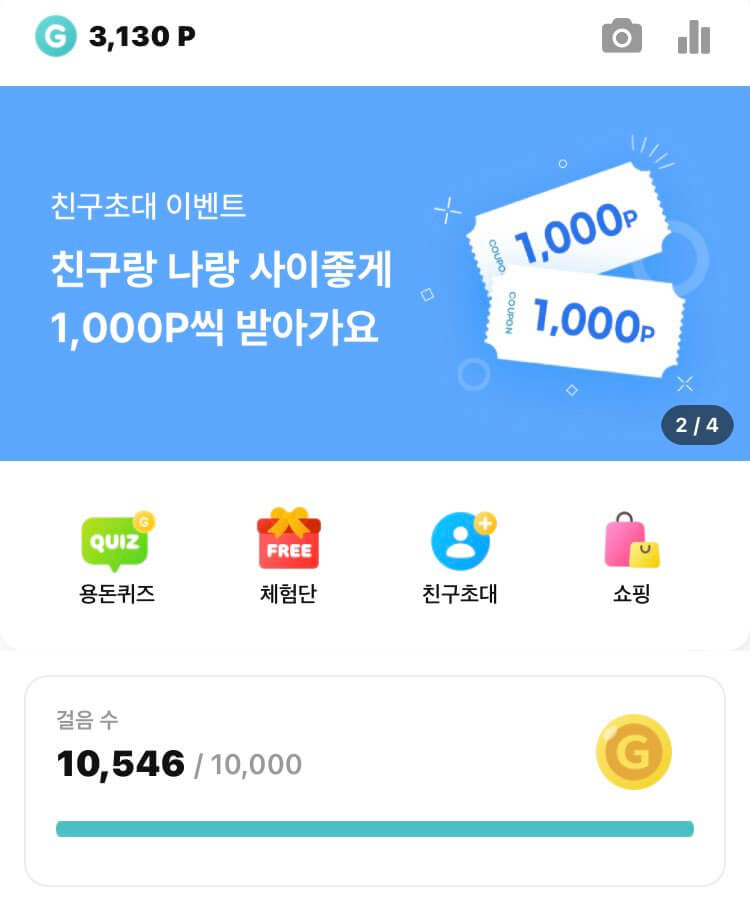This screenshot has width=750, height=905.
Task: Open the 쇼핑 shopping bag icon
Action: pos(629,540)
